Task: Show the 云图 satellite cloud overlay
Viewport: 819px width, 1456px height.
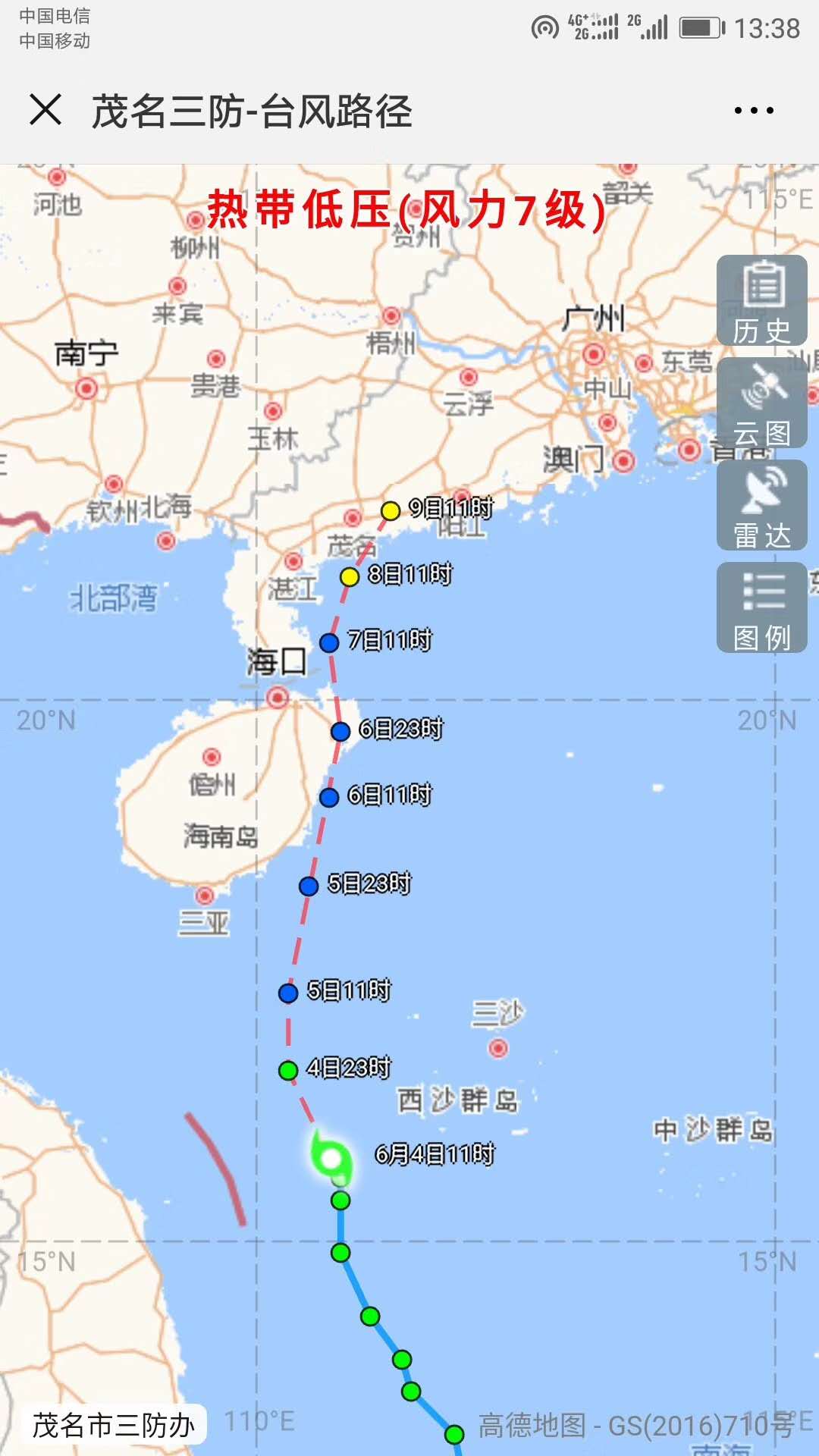Action: [x=761, y=403]
